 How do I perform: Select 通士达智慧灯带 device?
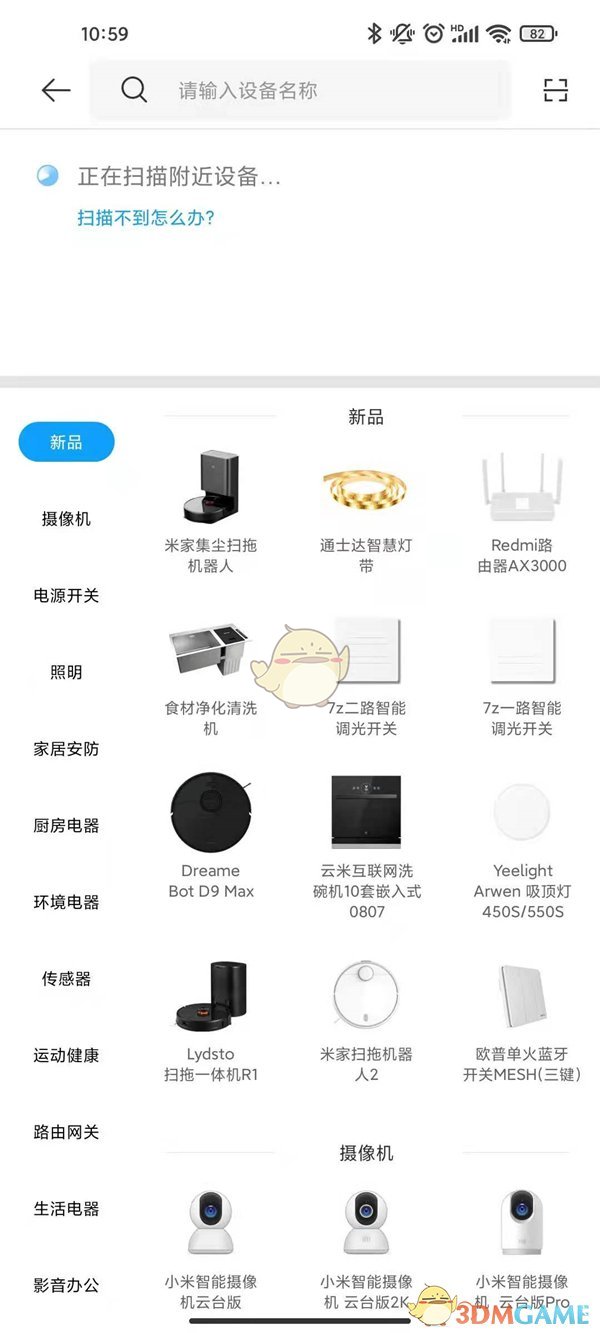pos(365,512)
